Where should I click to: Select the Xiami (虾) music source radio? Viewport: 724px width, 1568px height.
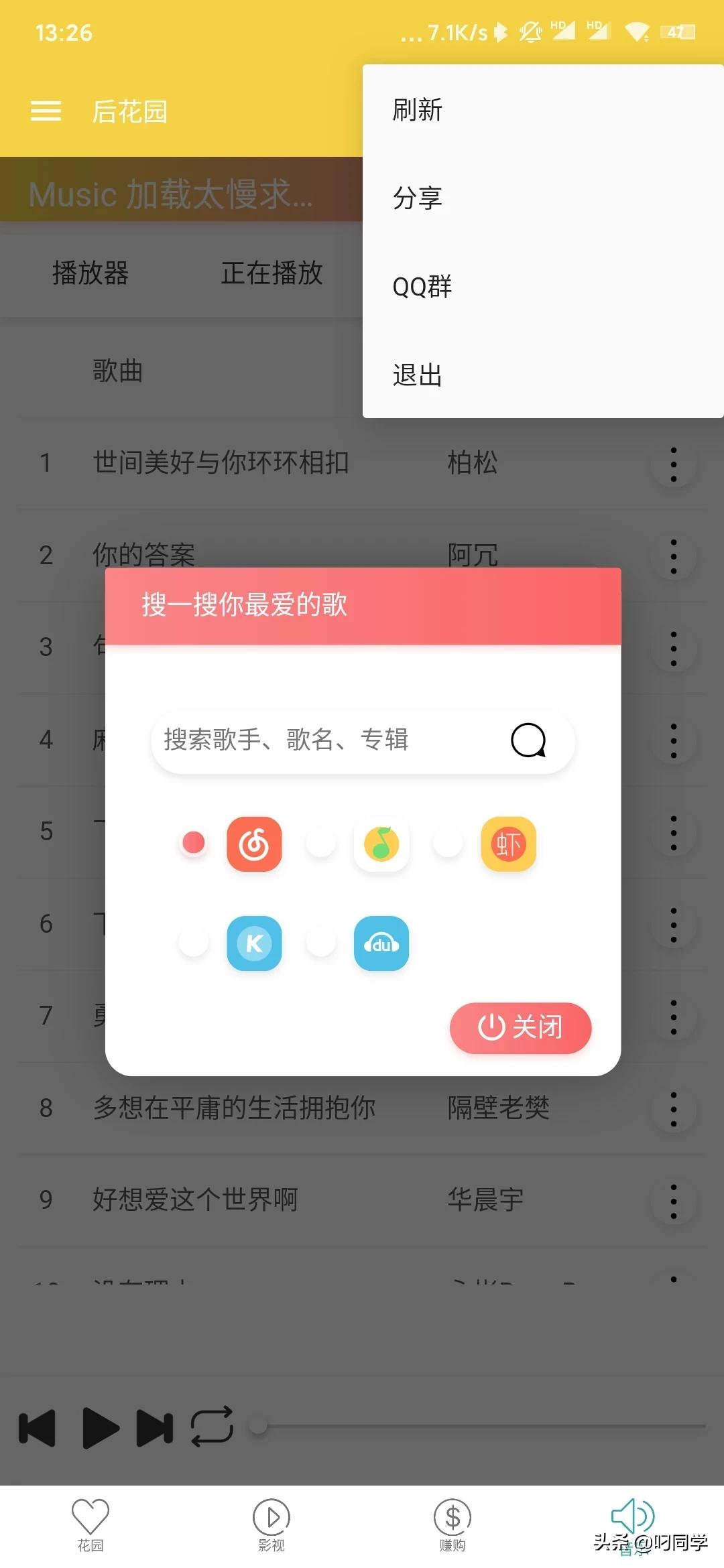[x=448, y=843]
